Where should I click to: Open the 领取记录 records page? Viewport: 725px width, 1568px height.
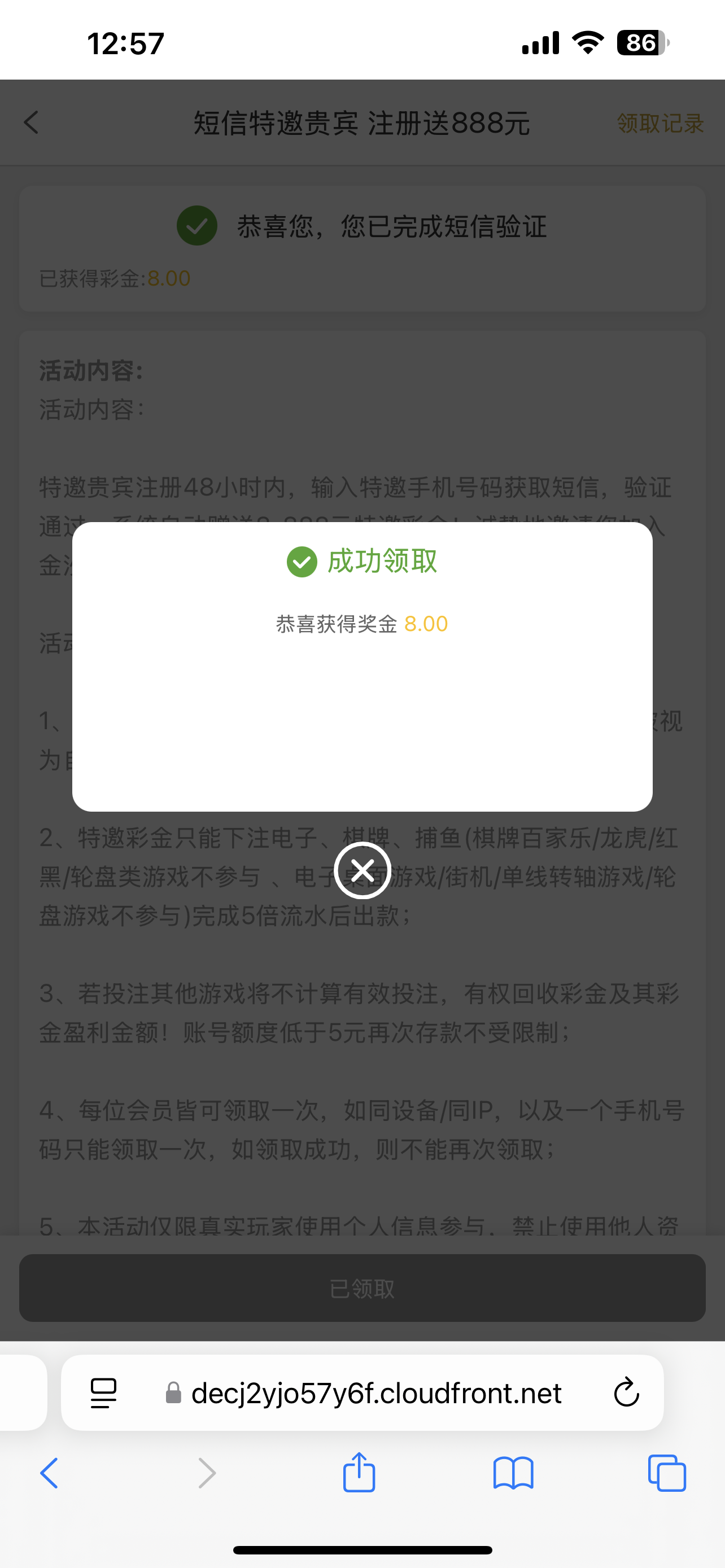pyautogui.click(x=660, y=123)
